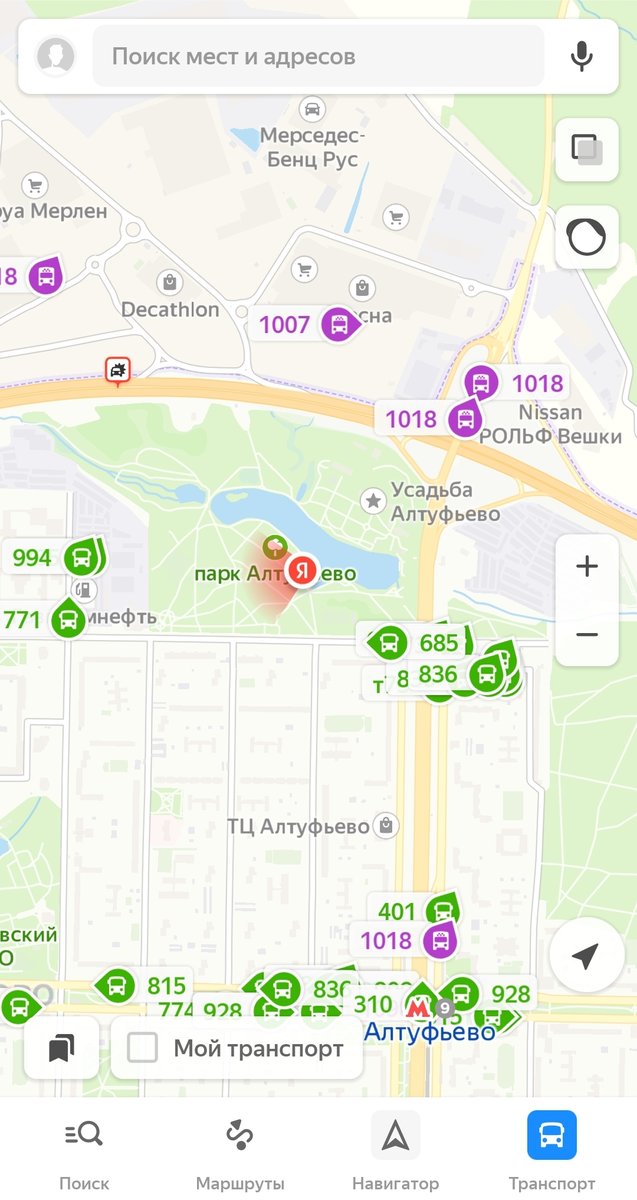The image size is (637, 1200).
Task: Switch to the Поиск tab
Action: 84,1152
